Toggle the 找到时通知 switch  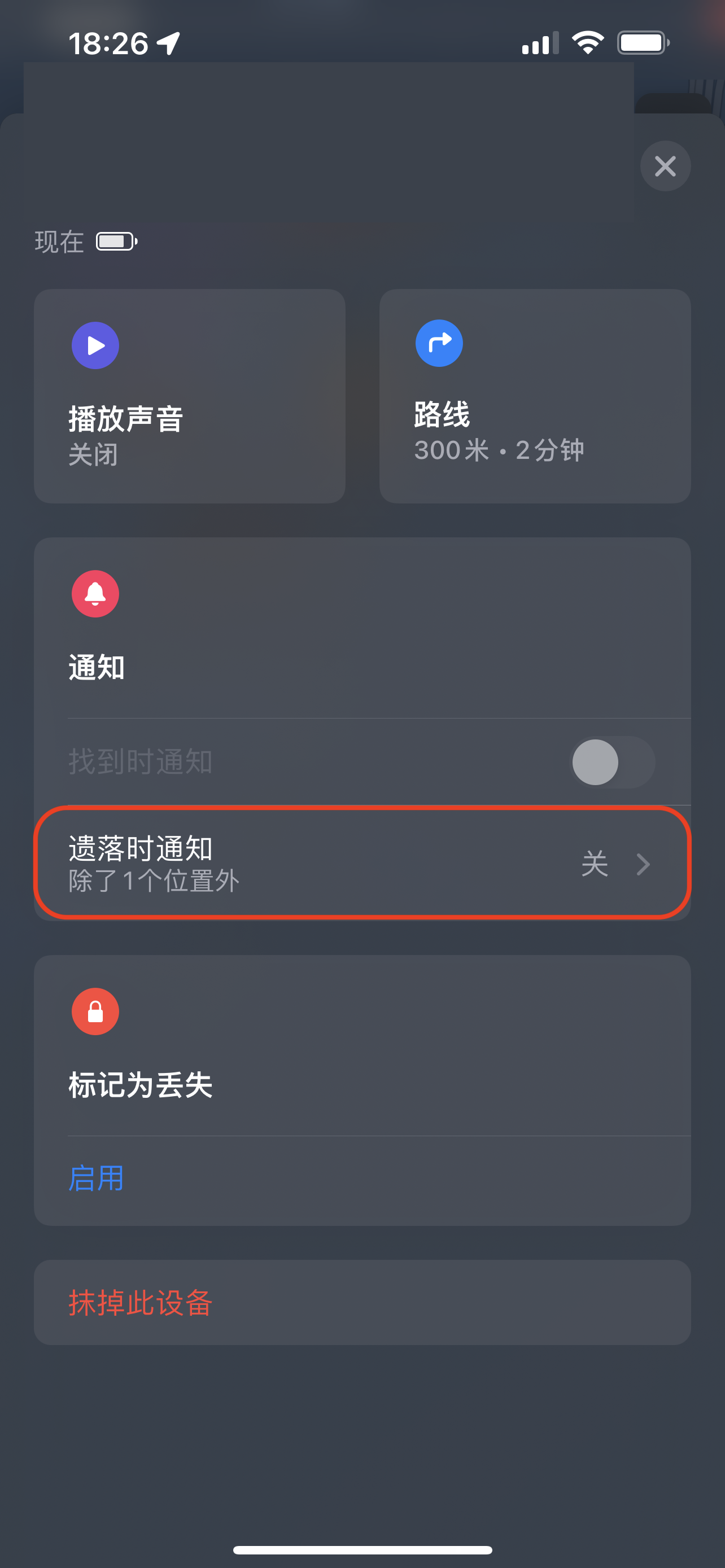pos(612,762)
